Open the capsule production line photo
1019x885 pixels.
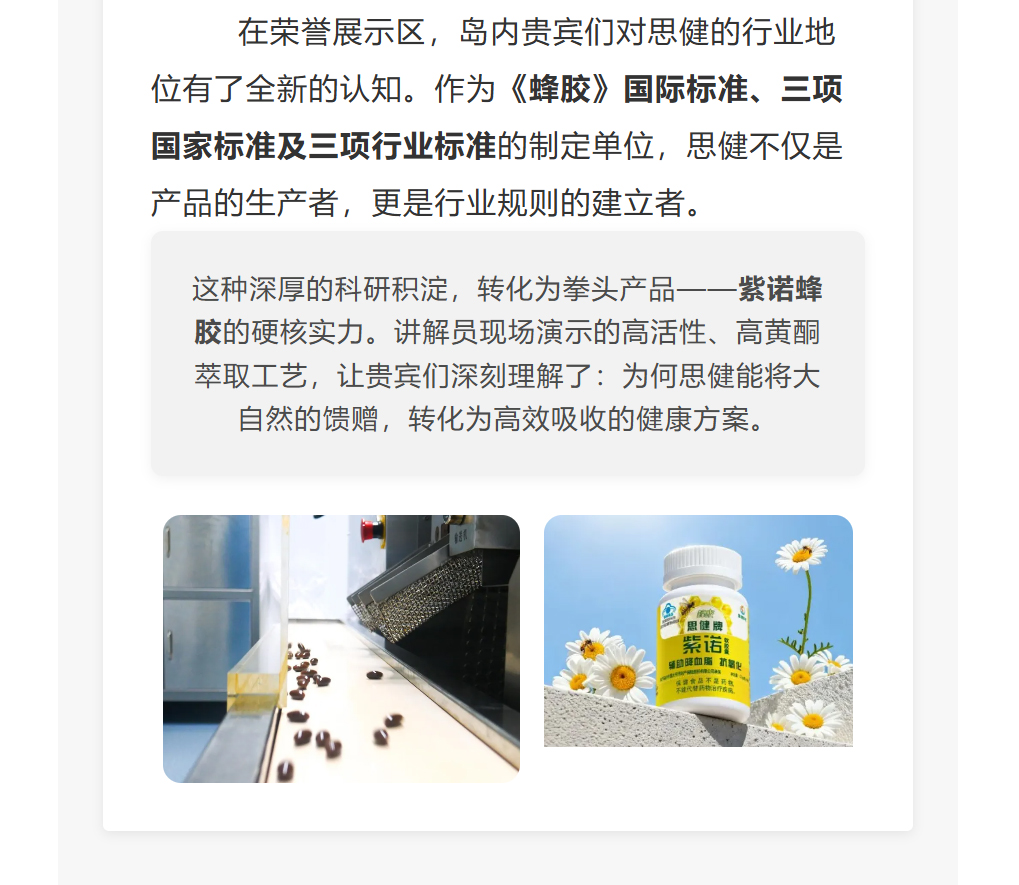341,648
